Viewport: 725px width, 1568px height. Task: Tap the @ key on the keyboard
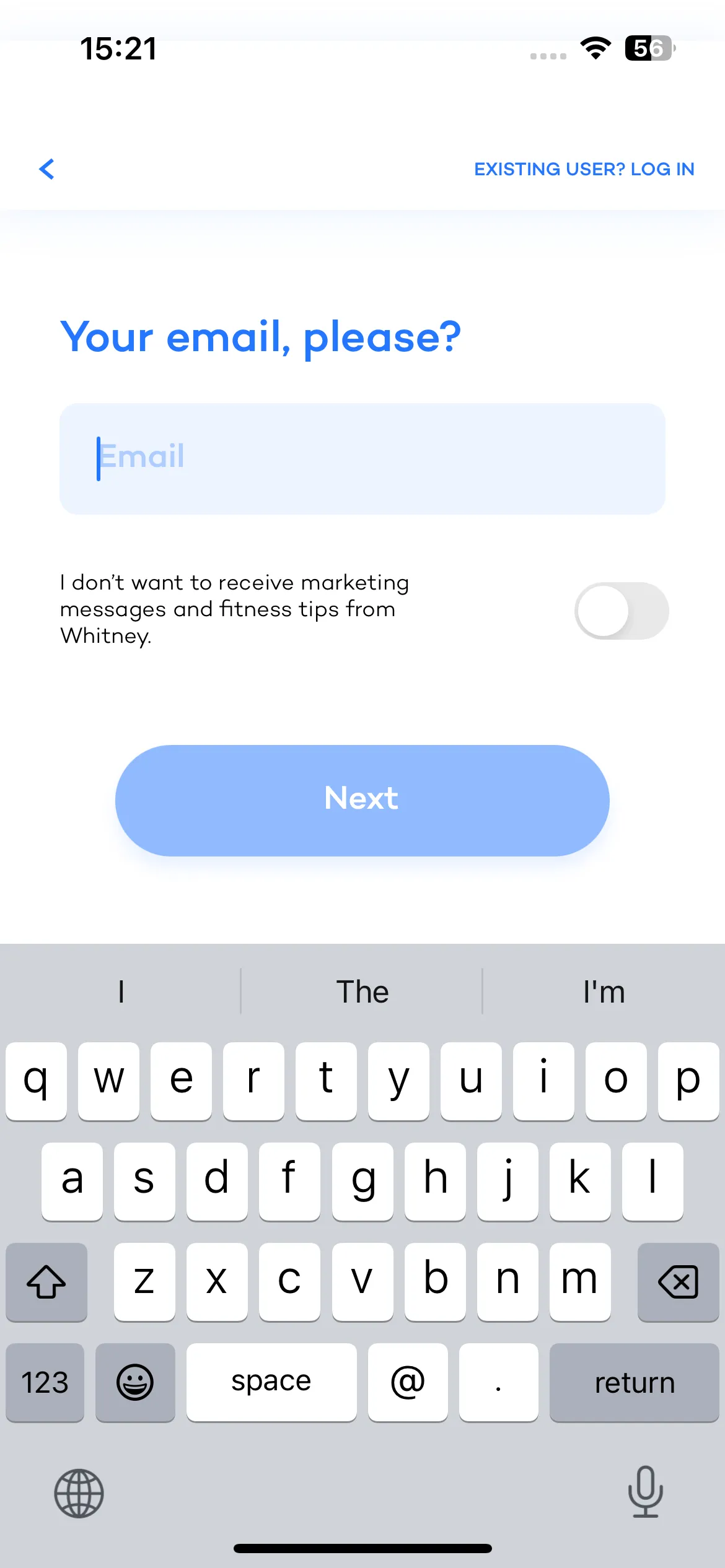pyautogui.click(x=408, y=1382)
